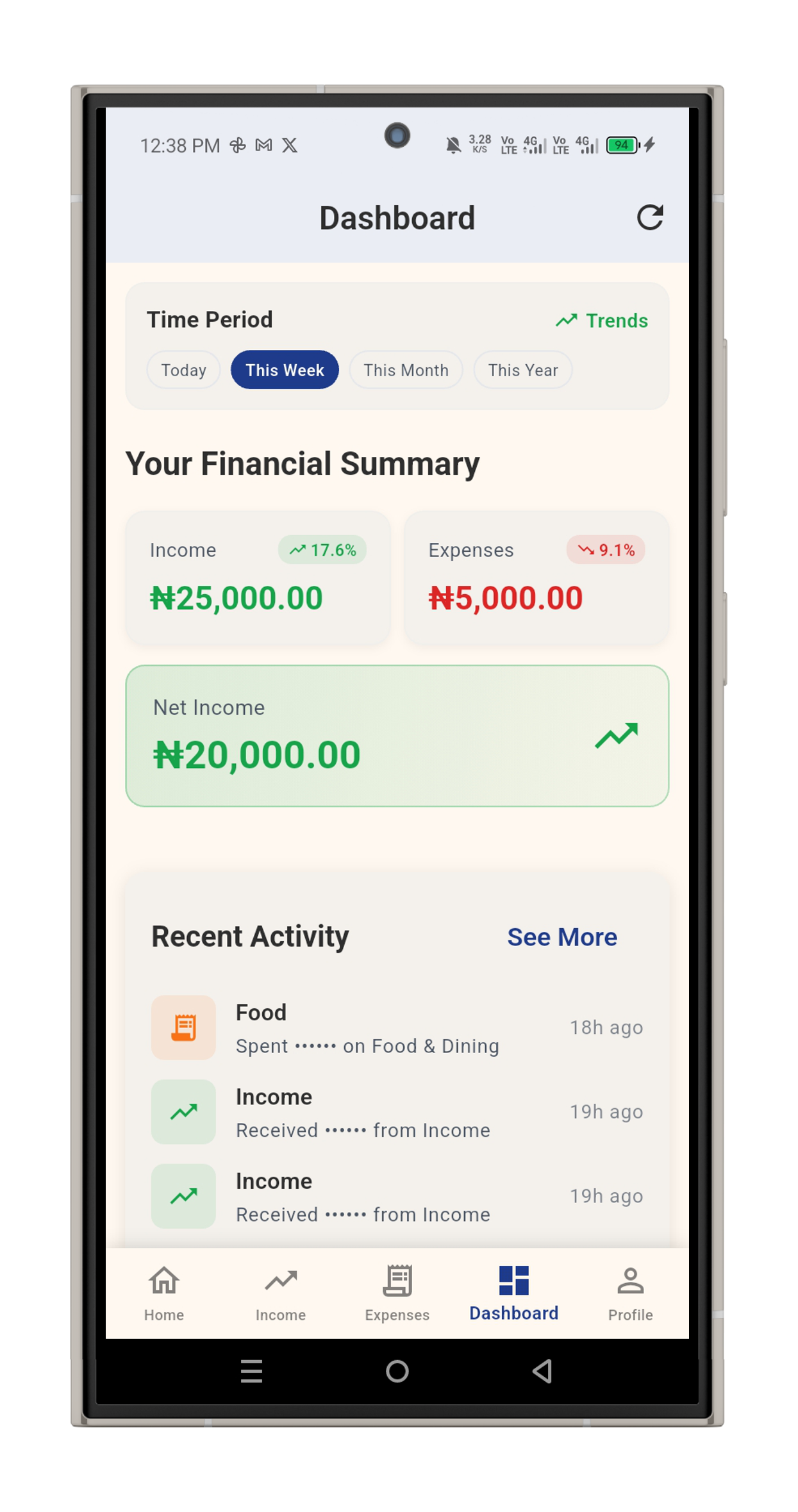Screen dimensions: 798x1512
Task: Switch period to This Year
Action: click(x=522, y=370)
